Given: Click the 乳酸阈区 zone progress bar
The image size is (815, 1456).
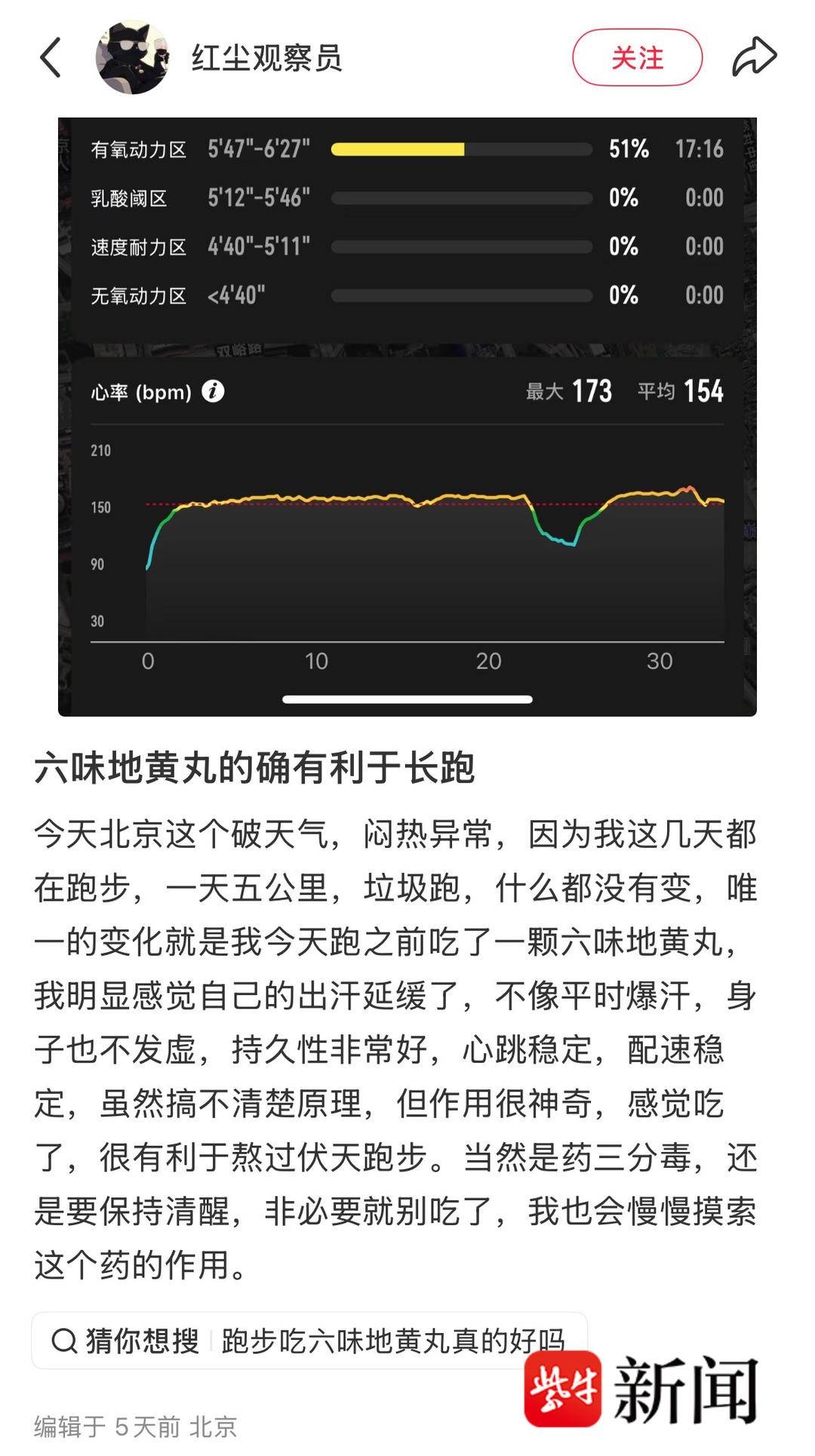Looking at the screenshot, I should coord(460,198).
